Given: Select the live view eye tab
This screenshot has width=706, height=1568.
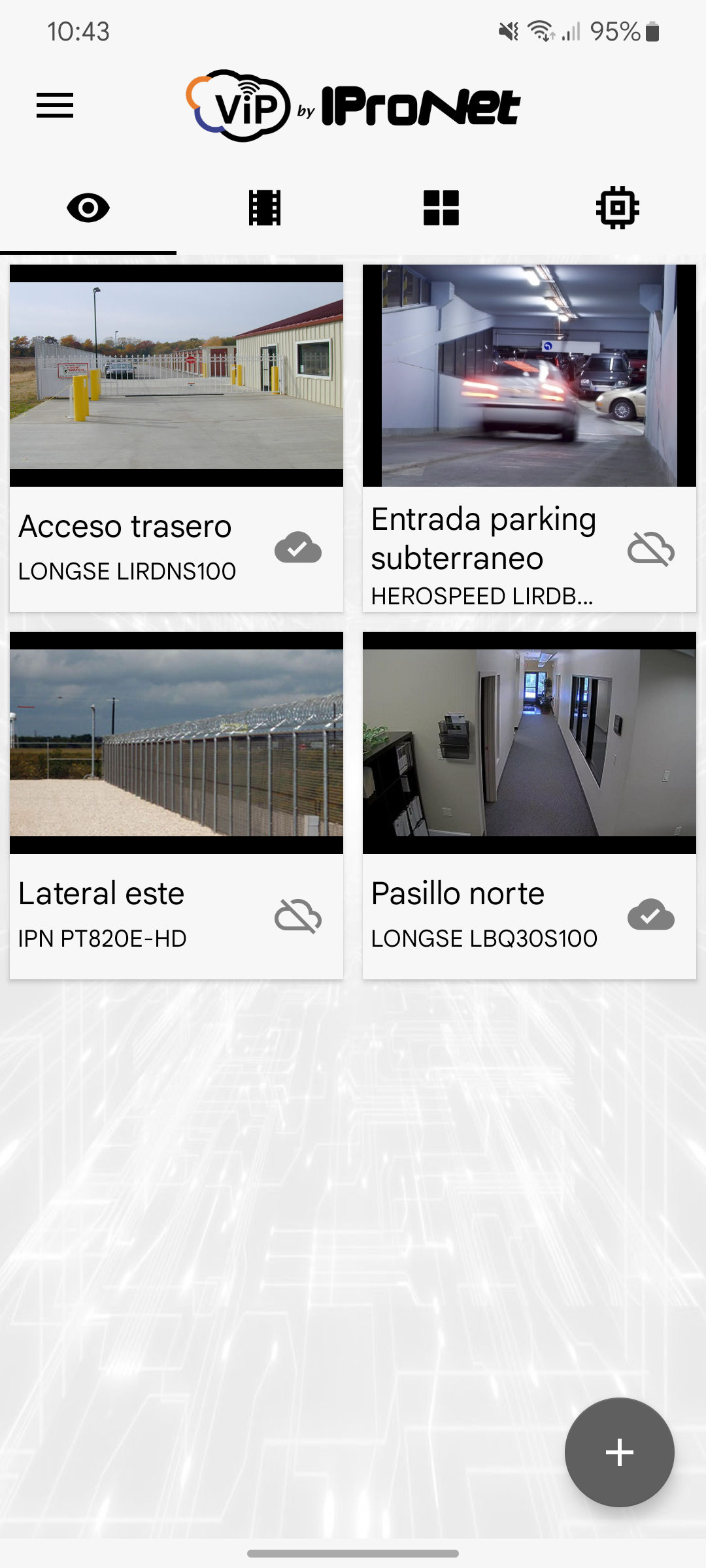Looking at the screenshot, I should tap(88, 208).
